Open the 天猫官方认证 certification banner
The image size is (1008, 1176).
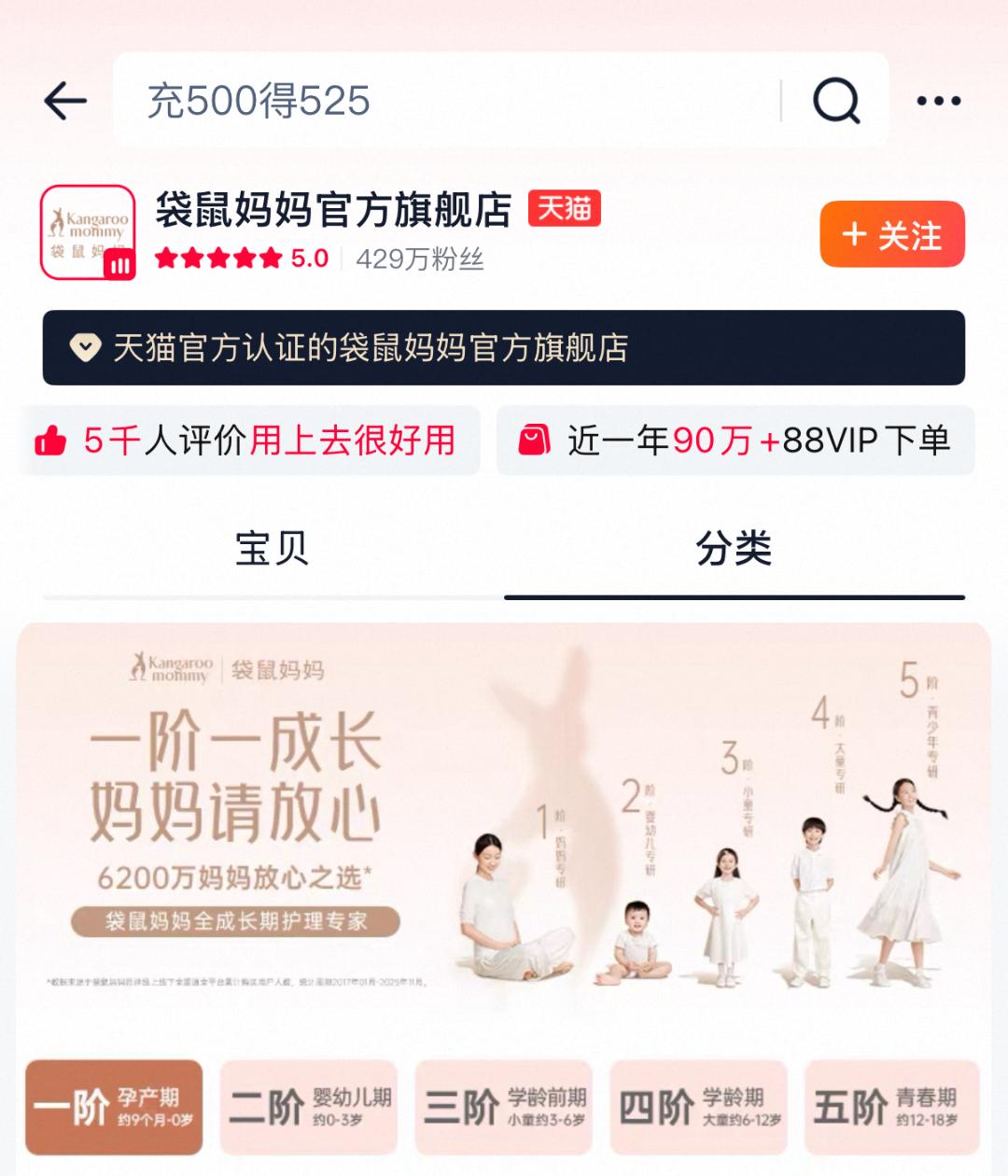(504, 347)
